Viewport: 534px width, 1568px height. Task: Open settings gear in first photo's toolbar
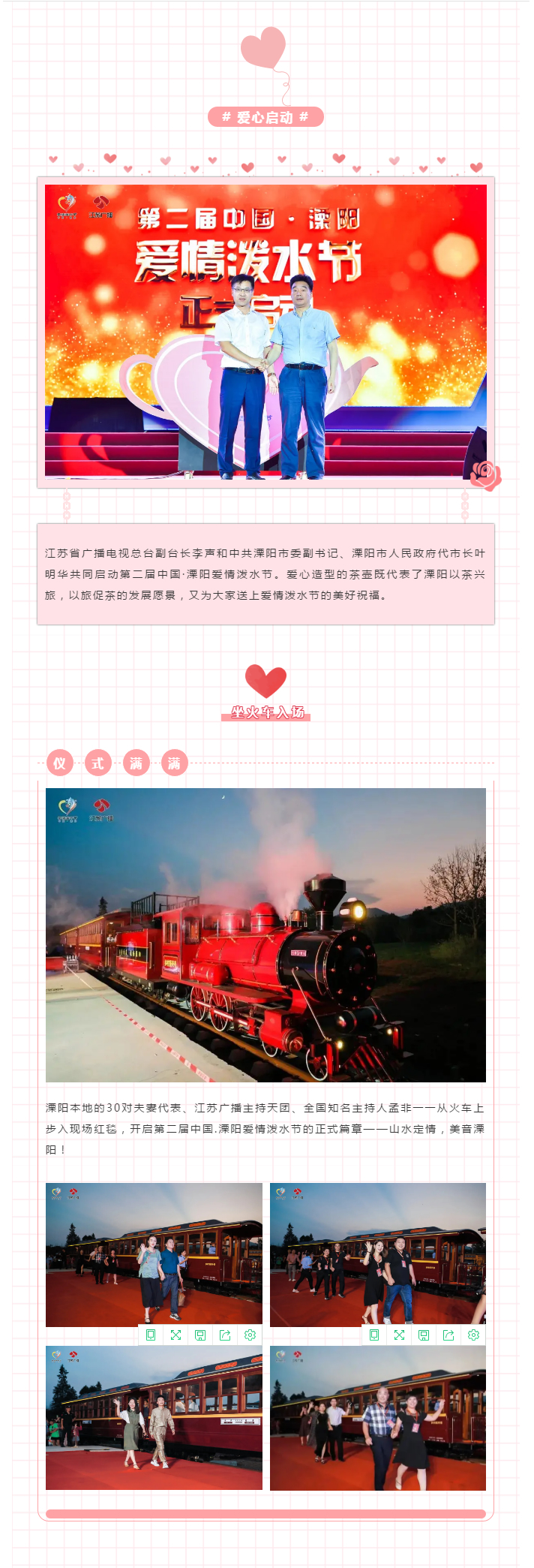[x=250, y=1335]
